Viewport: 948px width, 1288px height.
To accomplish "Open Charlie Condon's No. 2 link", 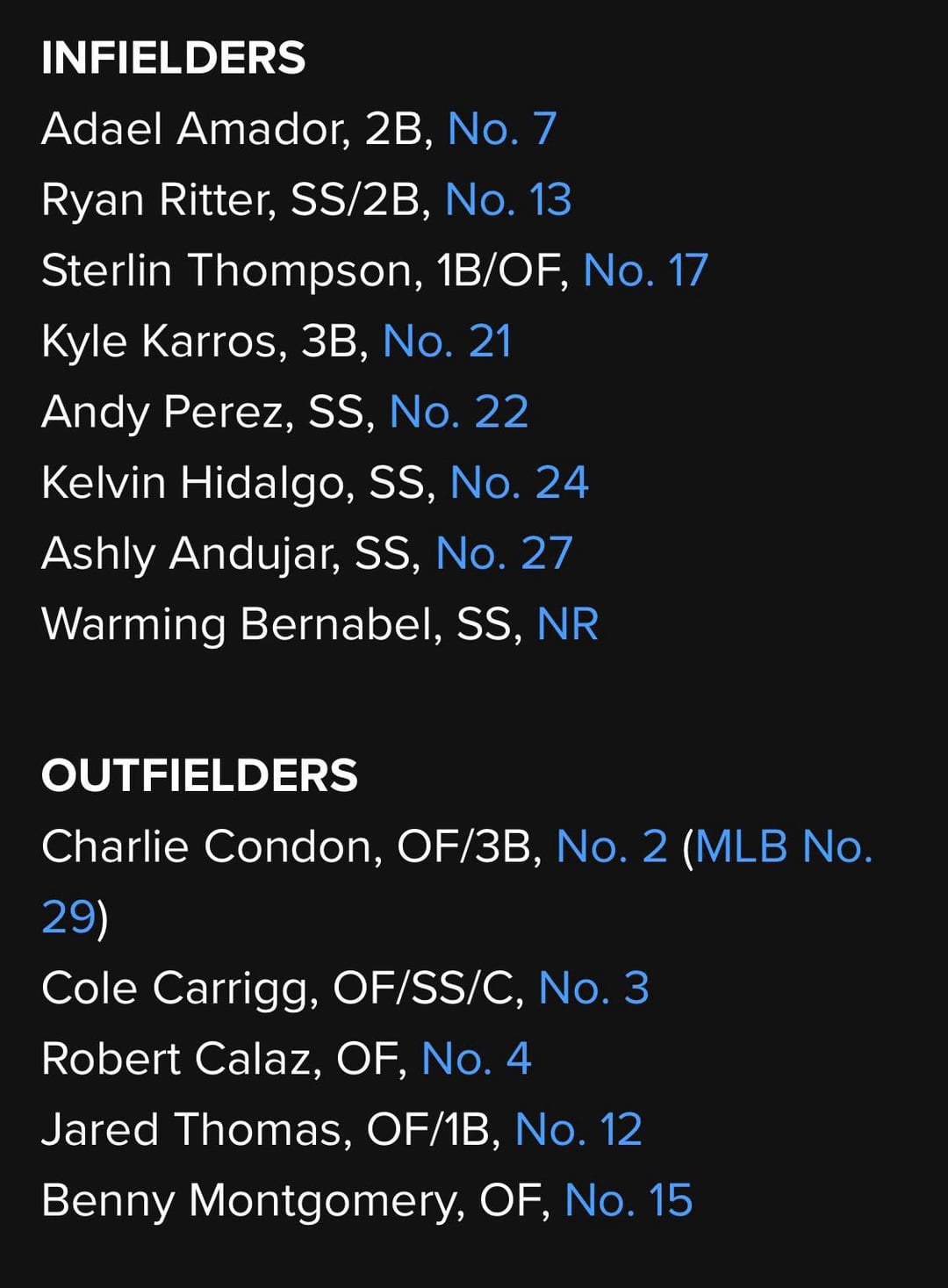I will pyautogui.click(x=612, y=847).
